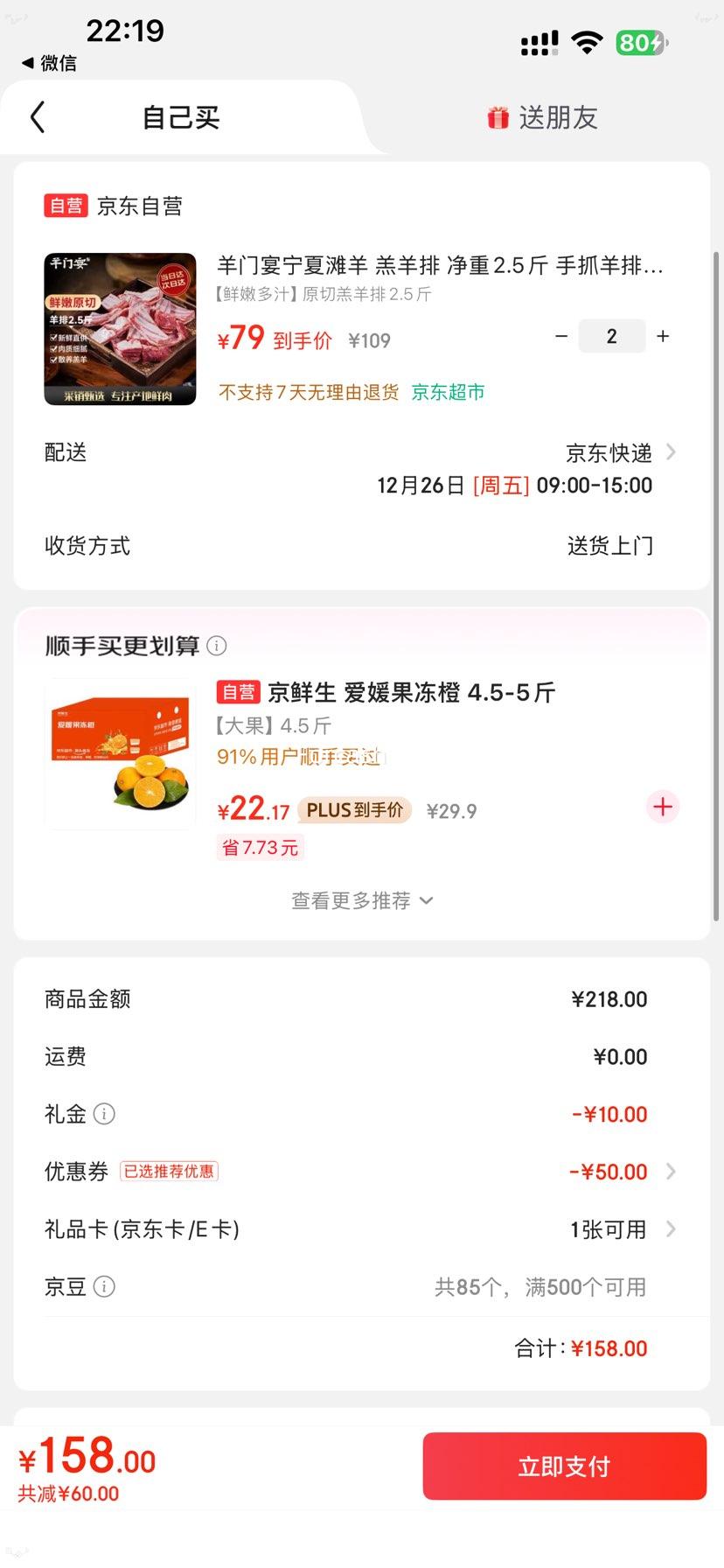Expand the 配送 delivery options chevron
The height and width of the screenshot is (1568, 724).
(x=671, y=452)
